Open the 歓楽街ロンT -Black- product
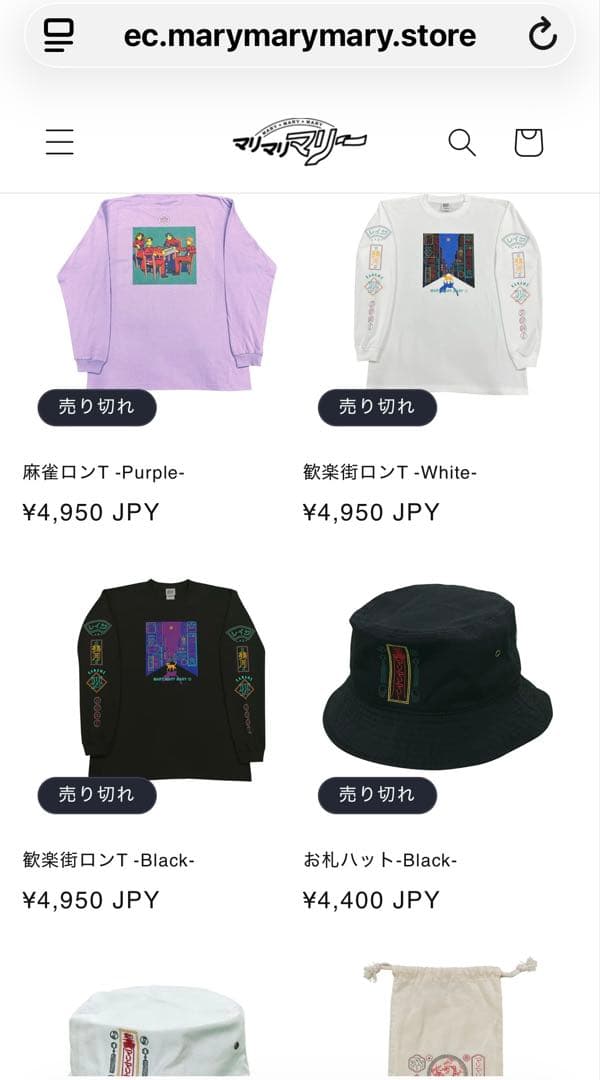600x1080 pixels. (x=165, y=680)
